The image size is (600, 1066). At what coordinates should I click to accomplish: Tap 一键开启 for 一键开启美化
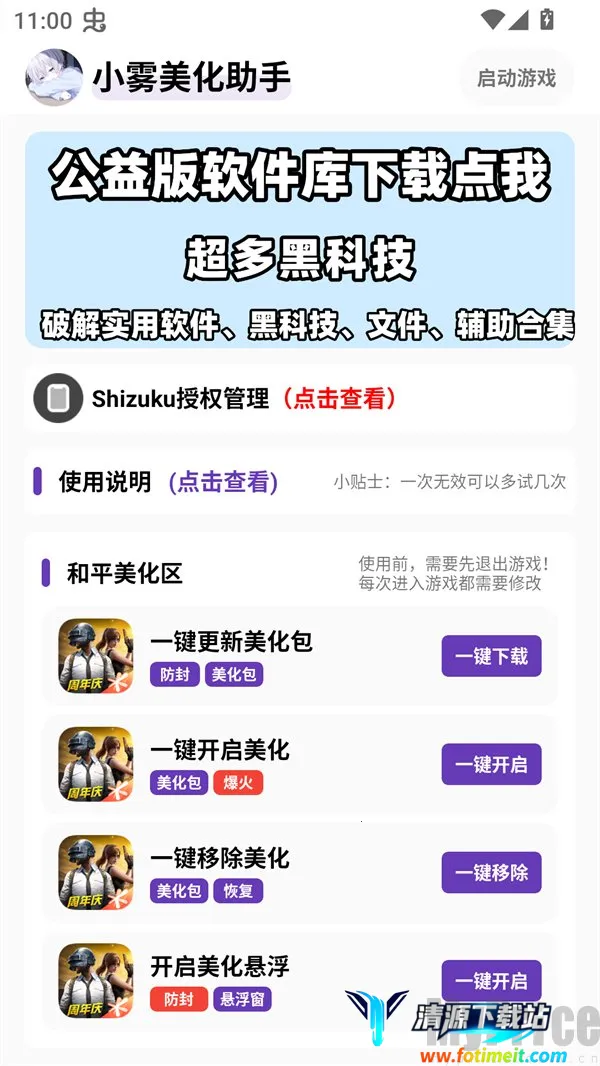491,764
